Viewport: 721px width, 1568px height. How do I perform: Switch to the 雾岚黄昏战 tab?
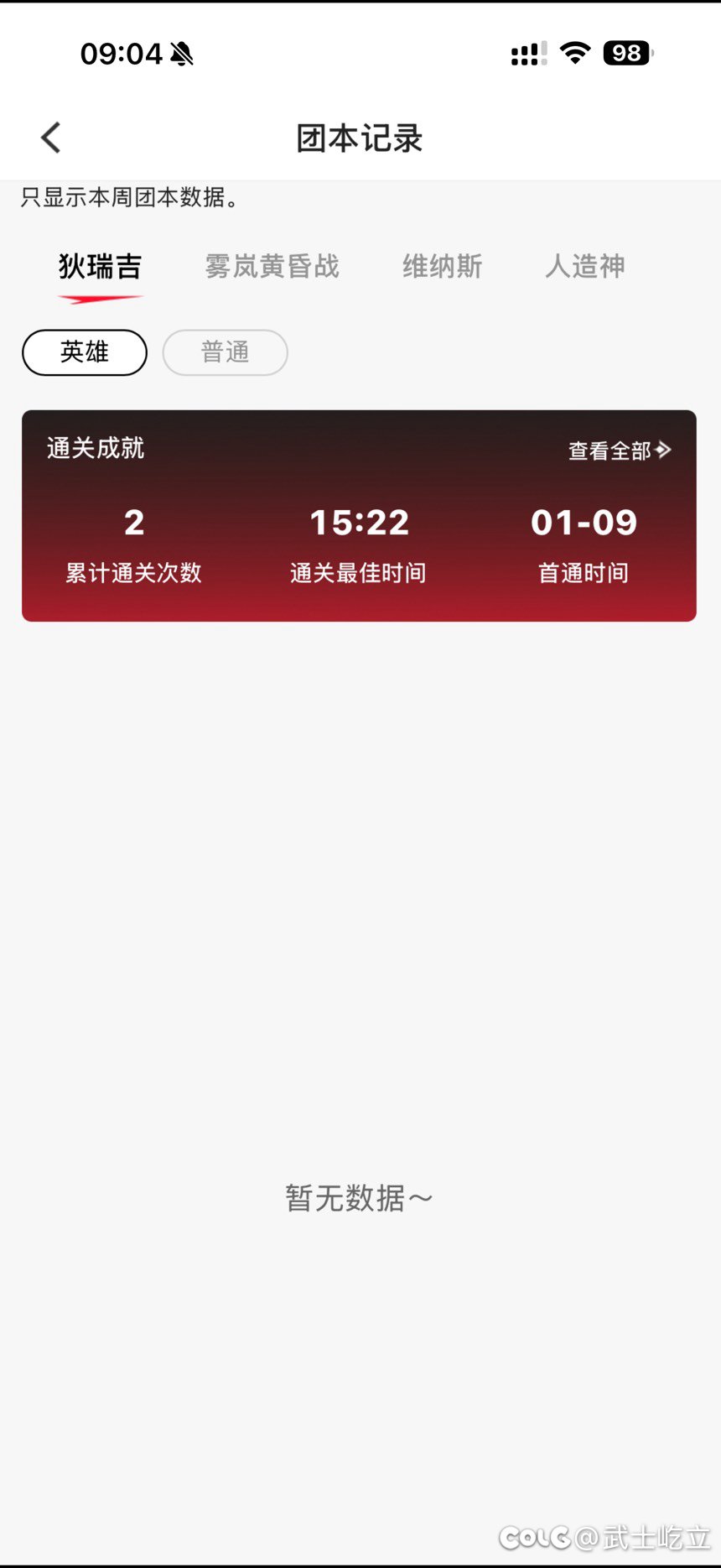(x=272, y=267)
